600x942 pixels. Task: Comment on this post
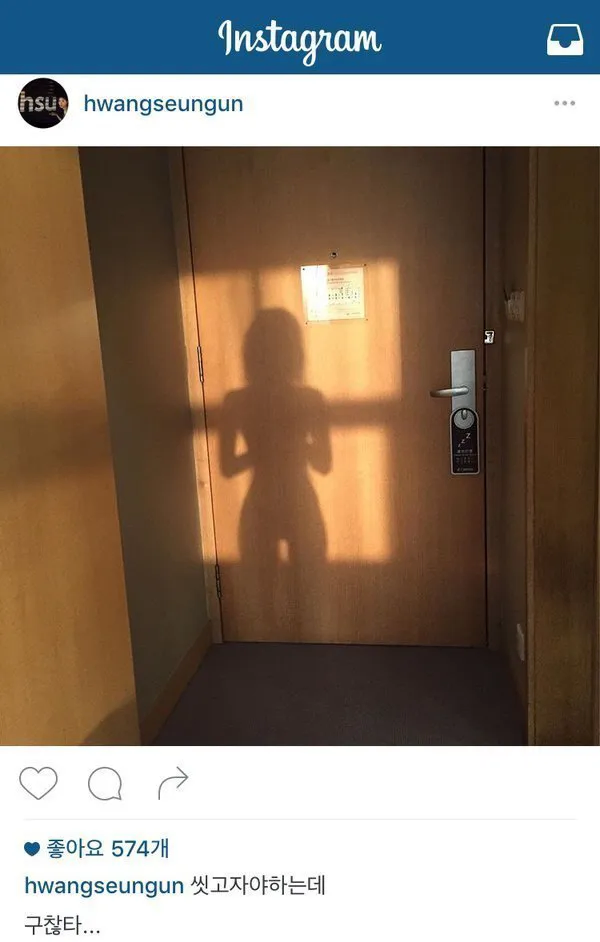105,784
